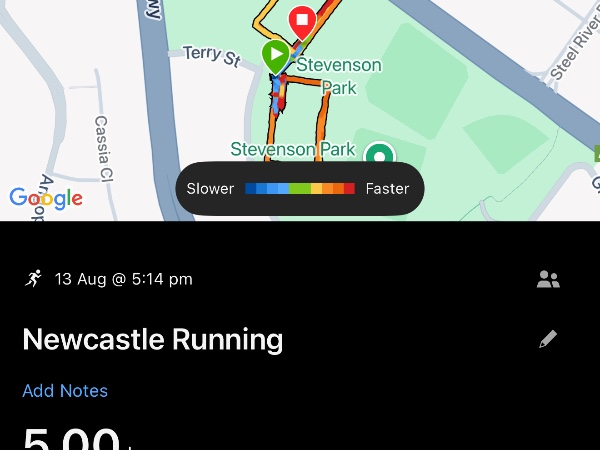Viewport: 600px width, 450px height.
Task: Open the Google logo on the map
Action: click(x=46, y=198)
